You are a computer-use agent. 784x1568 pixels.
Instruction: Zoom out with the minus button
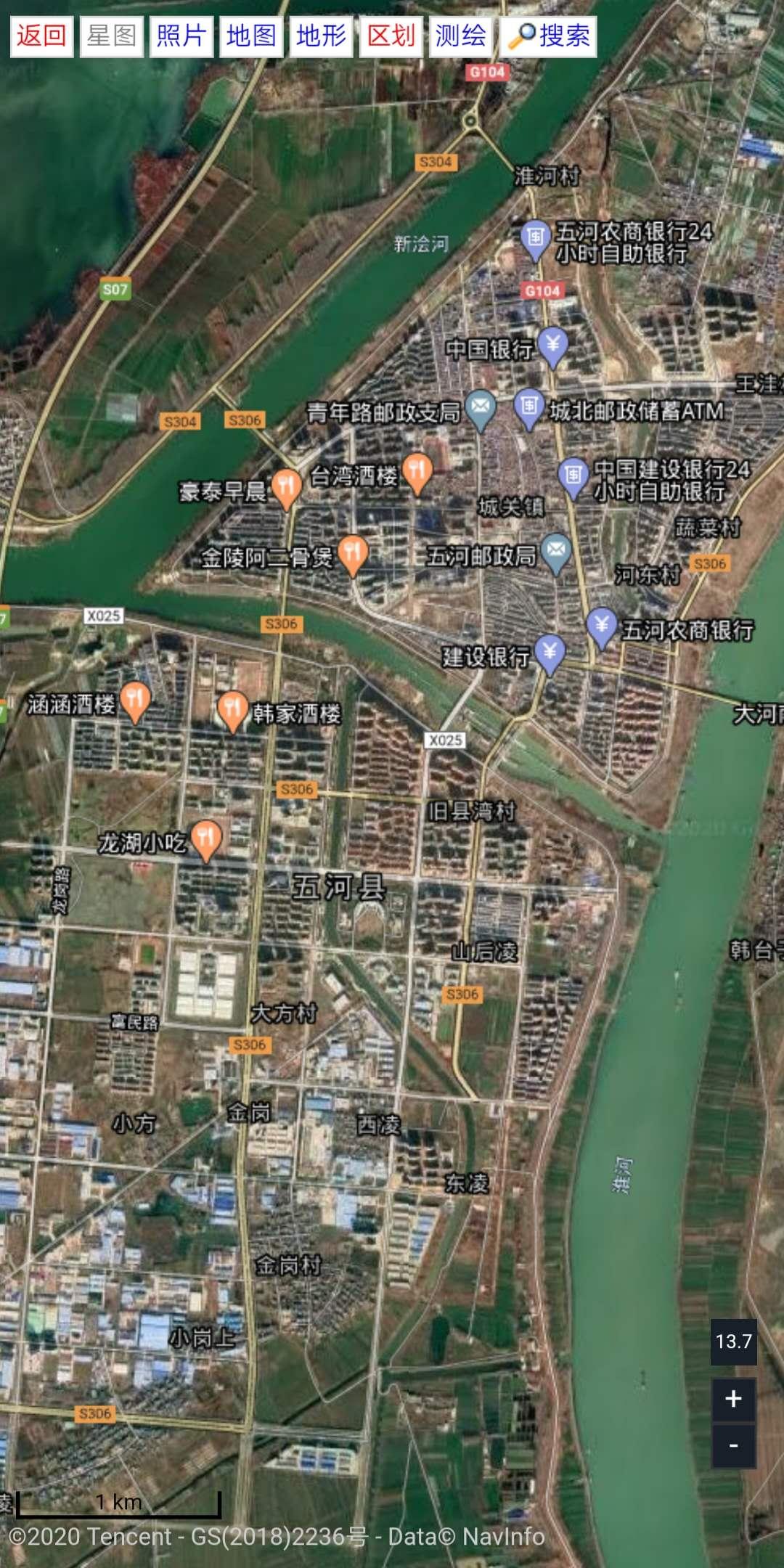click(733, 1445)
